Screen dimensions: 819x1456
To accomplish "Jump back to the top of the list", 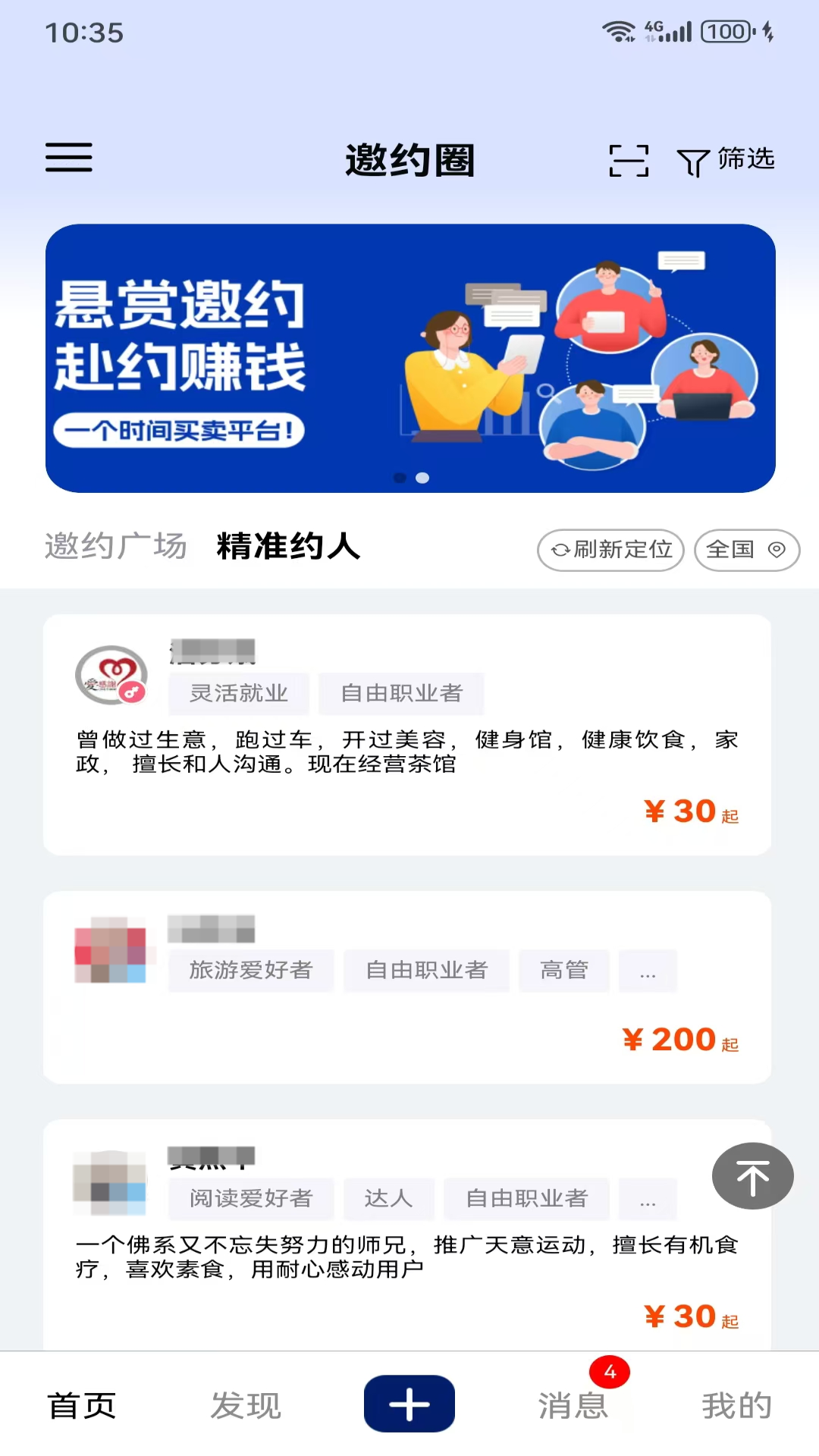I will (x=752, y=1176).
